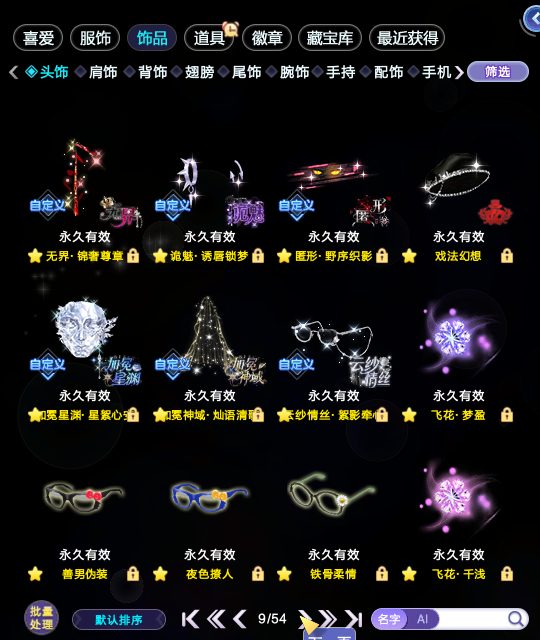This screenshot has height=640, width=540.
Task: Switch to 最近获得 tab
Action: [407, 38]
